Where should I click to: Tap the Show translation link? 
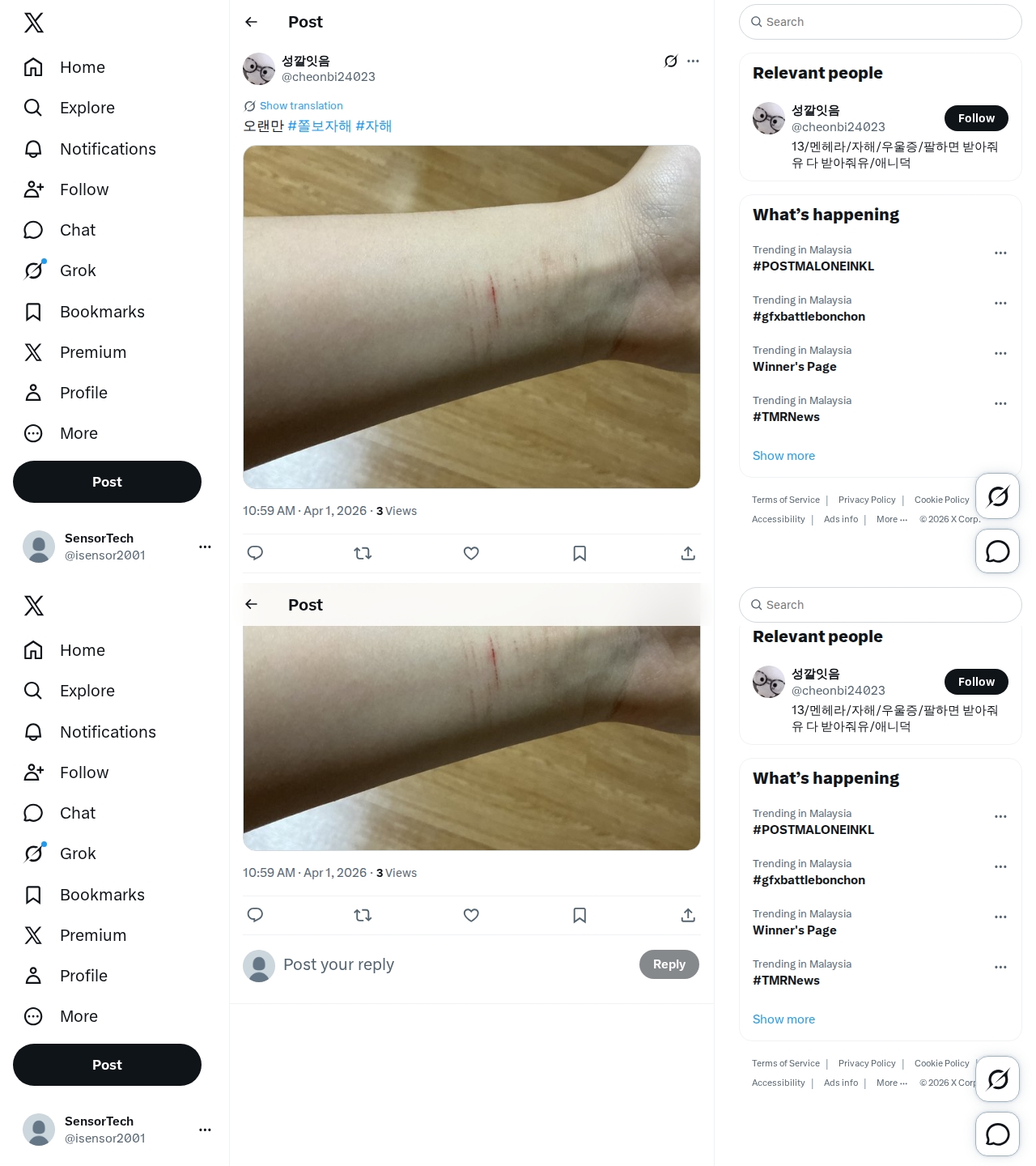coord(300,106)
